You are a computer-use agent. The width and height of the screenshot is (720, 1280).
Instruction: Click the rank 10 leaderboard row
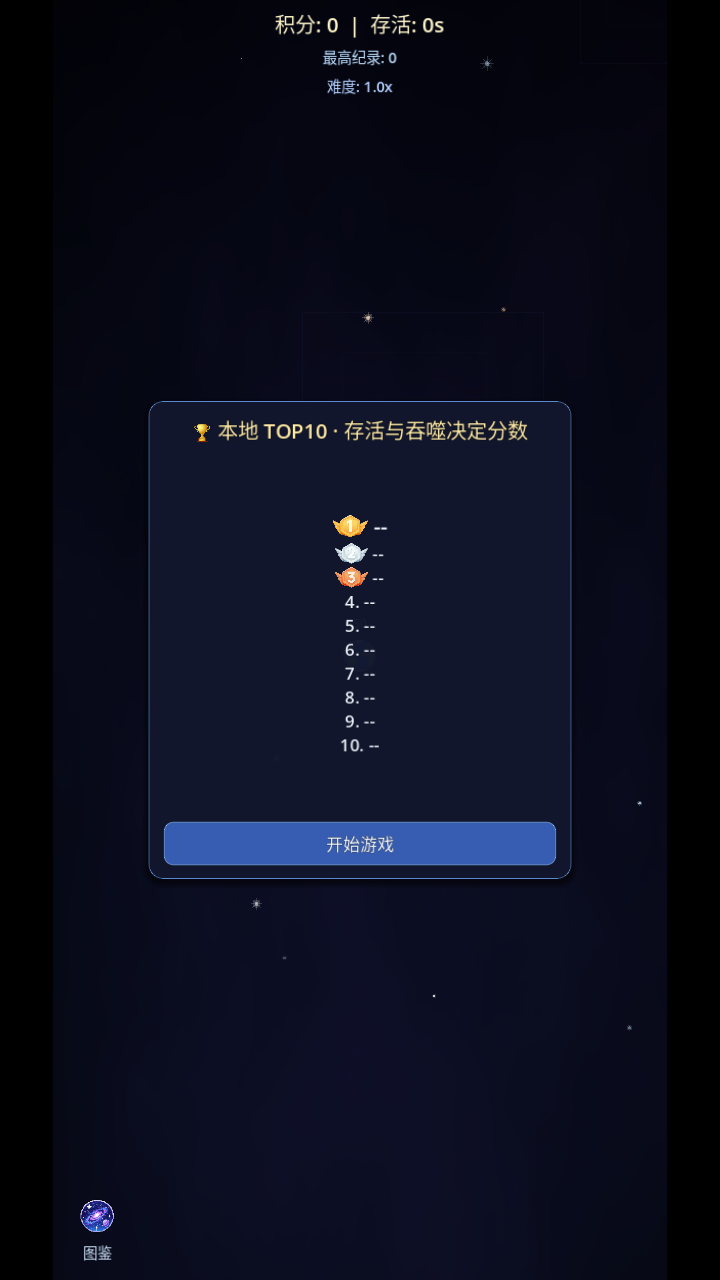coord(358,745)
